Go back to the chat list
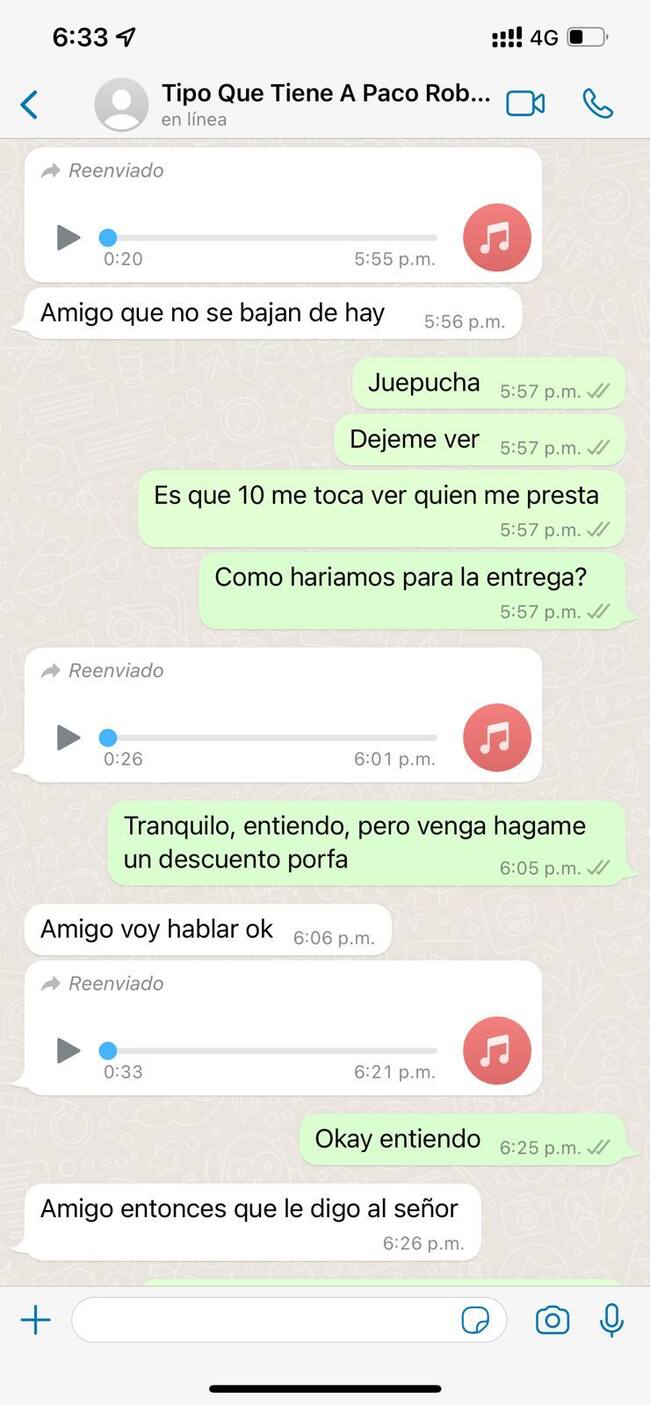The image size is (650, 1405). tap(30, 104)
